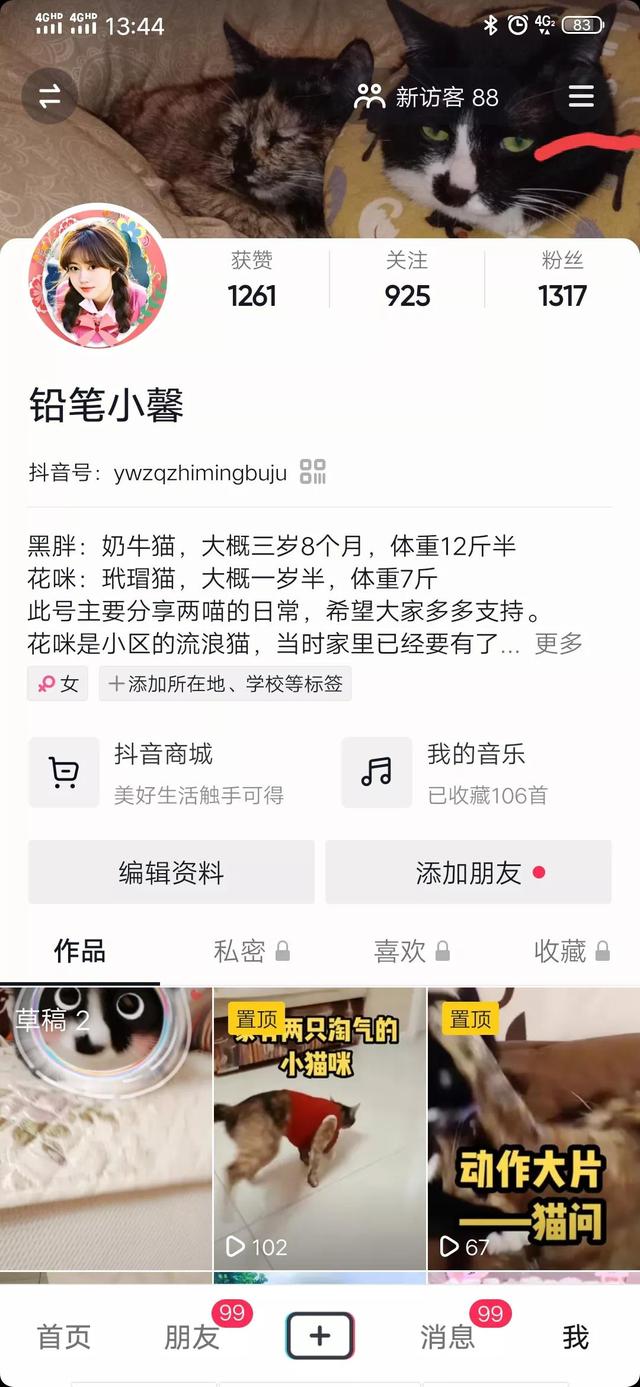Tap 添加朋友 button

[468, 873]
